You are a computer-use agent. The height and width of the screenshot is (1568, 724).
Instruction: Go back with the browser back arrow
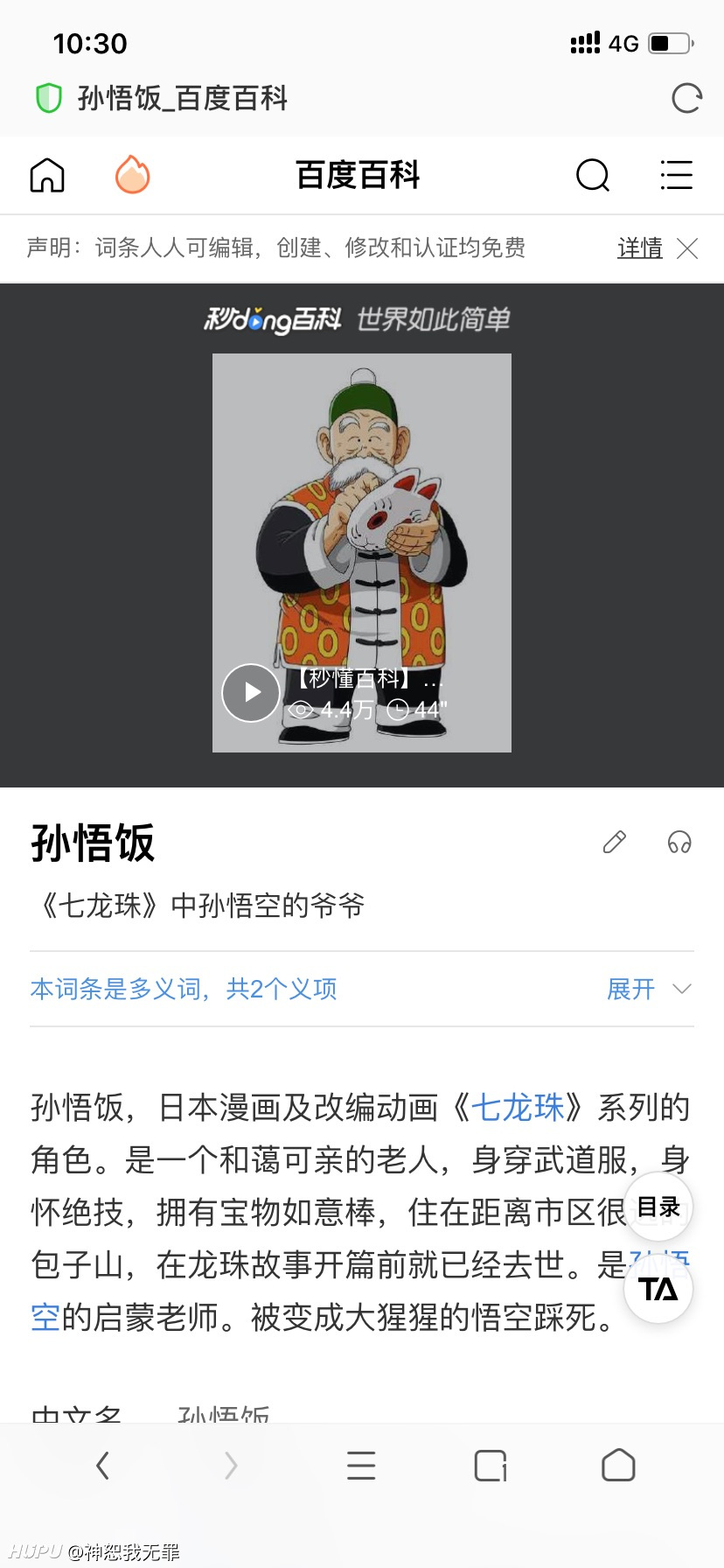tap(102, 1465)
